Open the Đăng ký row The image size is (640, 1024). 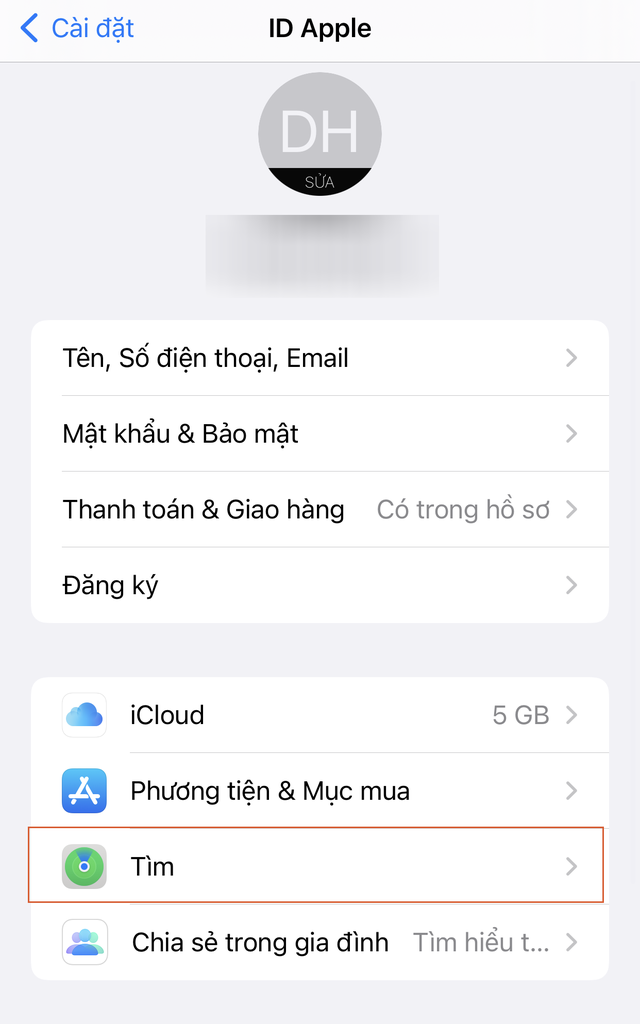pos(320,585)
